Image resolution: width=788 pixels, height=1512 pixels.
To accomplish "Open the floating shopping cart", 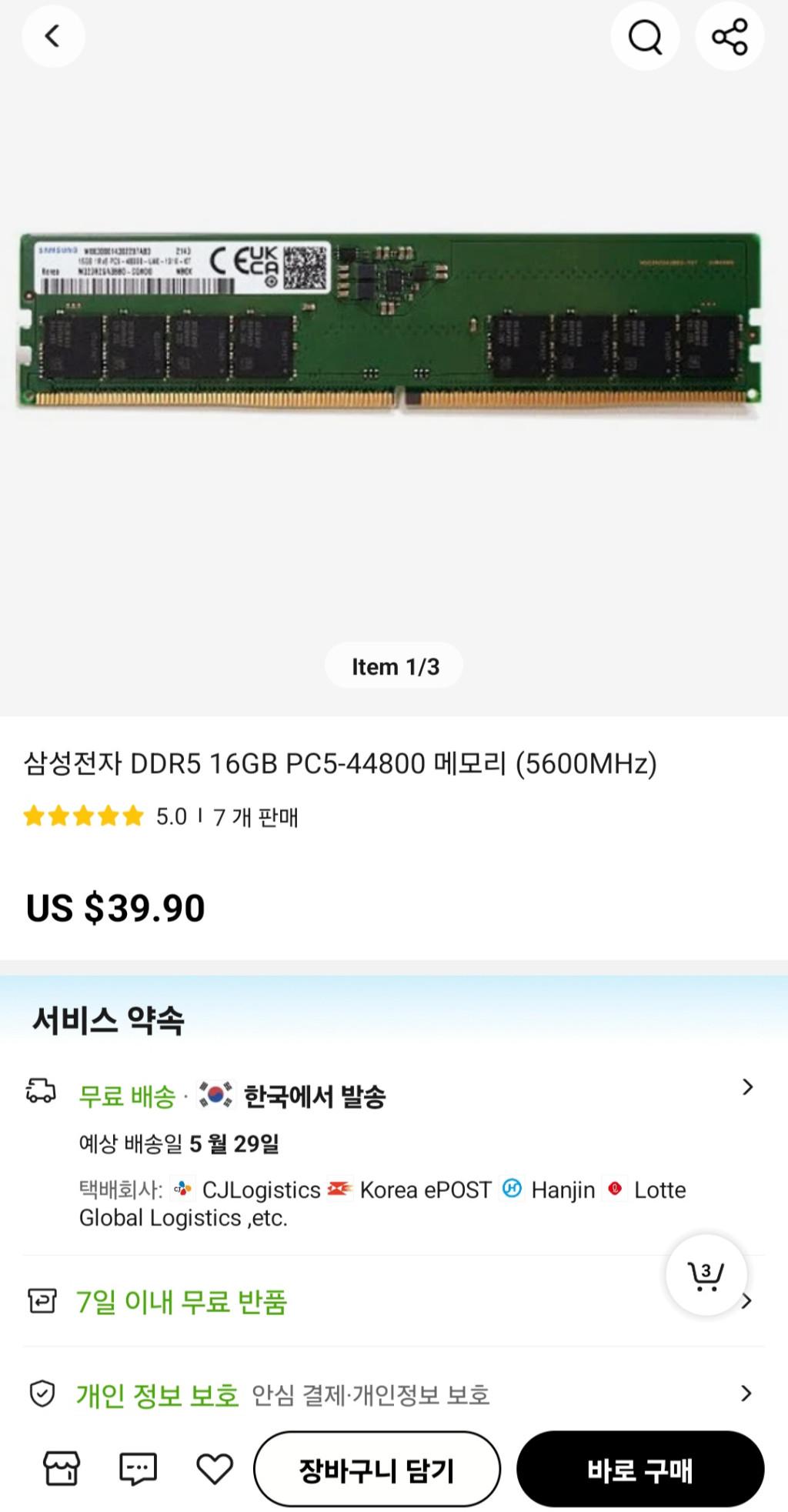I will tap(706, 1275).
